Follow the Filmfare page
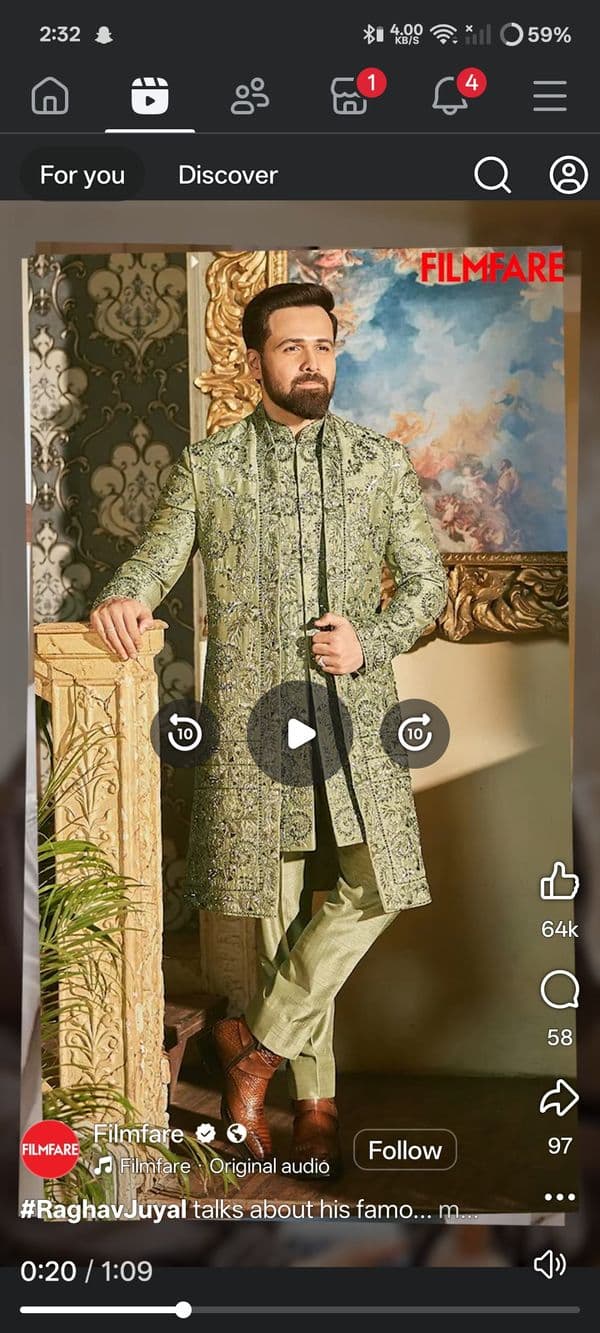 tap(404, 1151)
